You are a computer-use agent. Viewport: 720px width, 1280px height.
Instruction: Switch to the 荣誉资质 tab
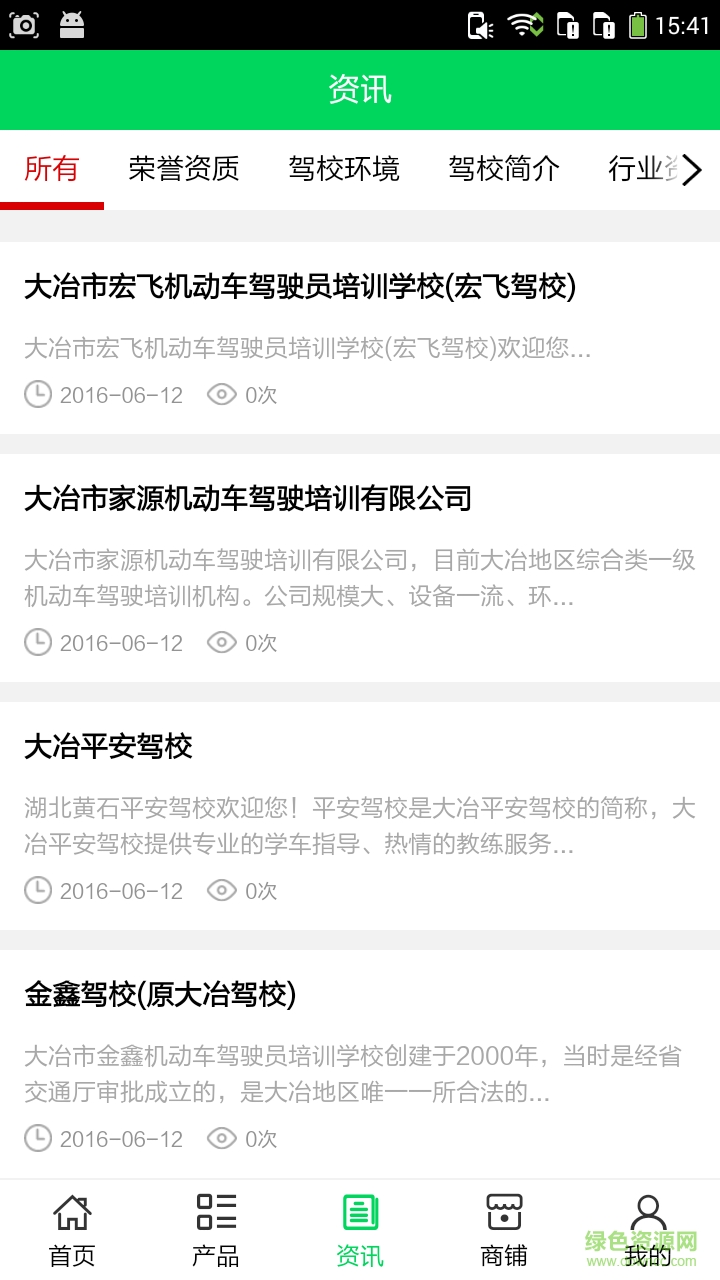coord(182,170)
